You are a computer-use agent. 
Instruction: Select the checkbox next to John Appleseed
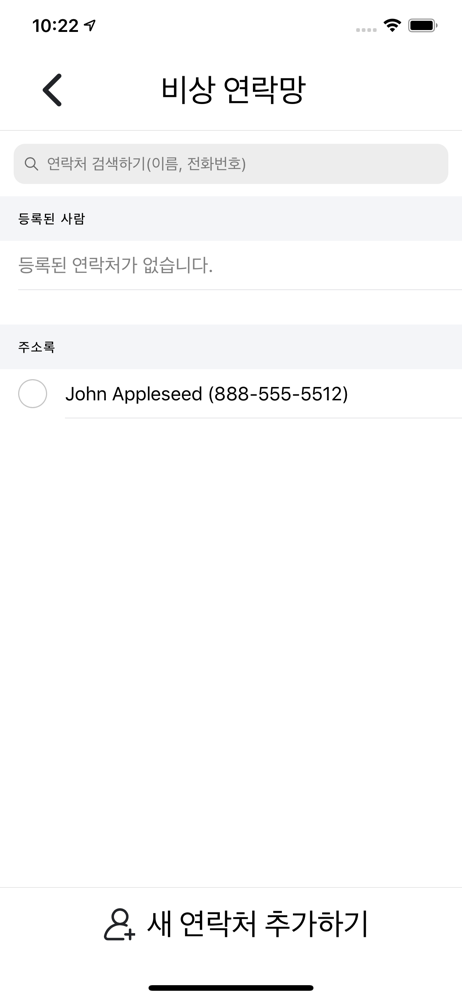point(33,393)
